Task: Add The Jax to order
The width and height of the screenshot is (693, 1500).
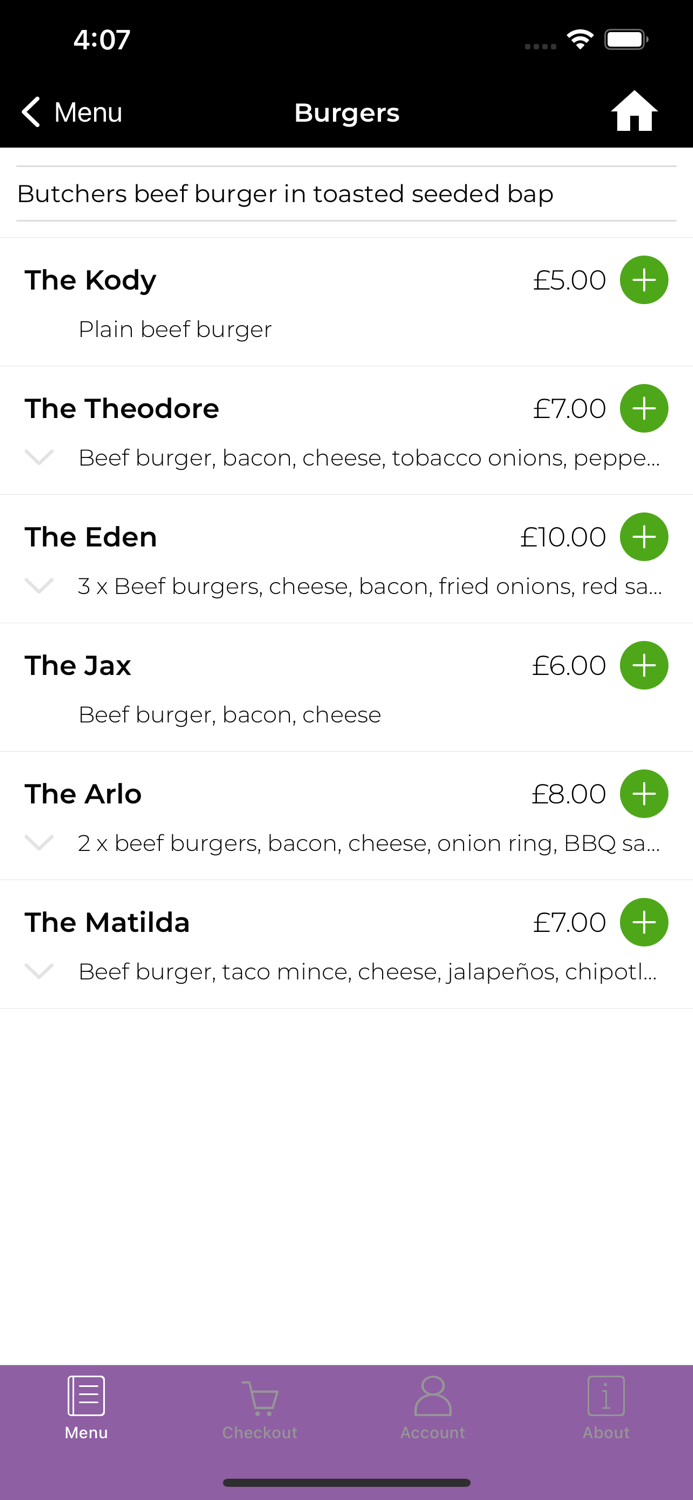Action: 644,666
